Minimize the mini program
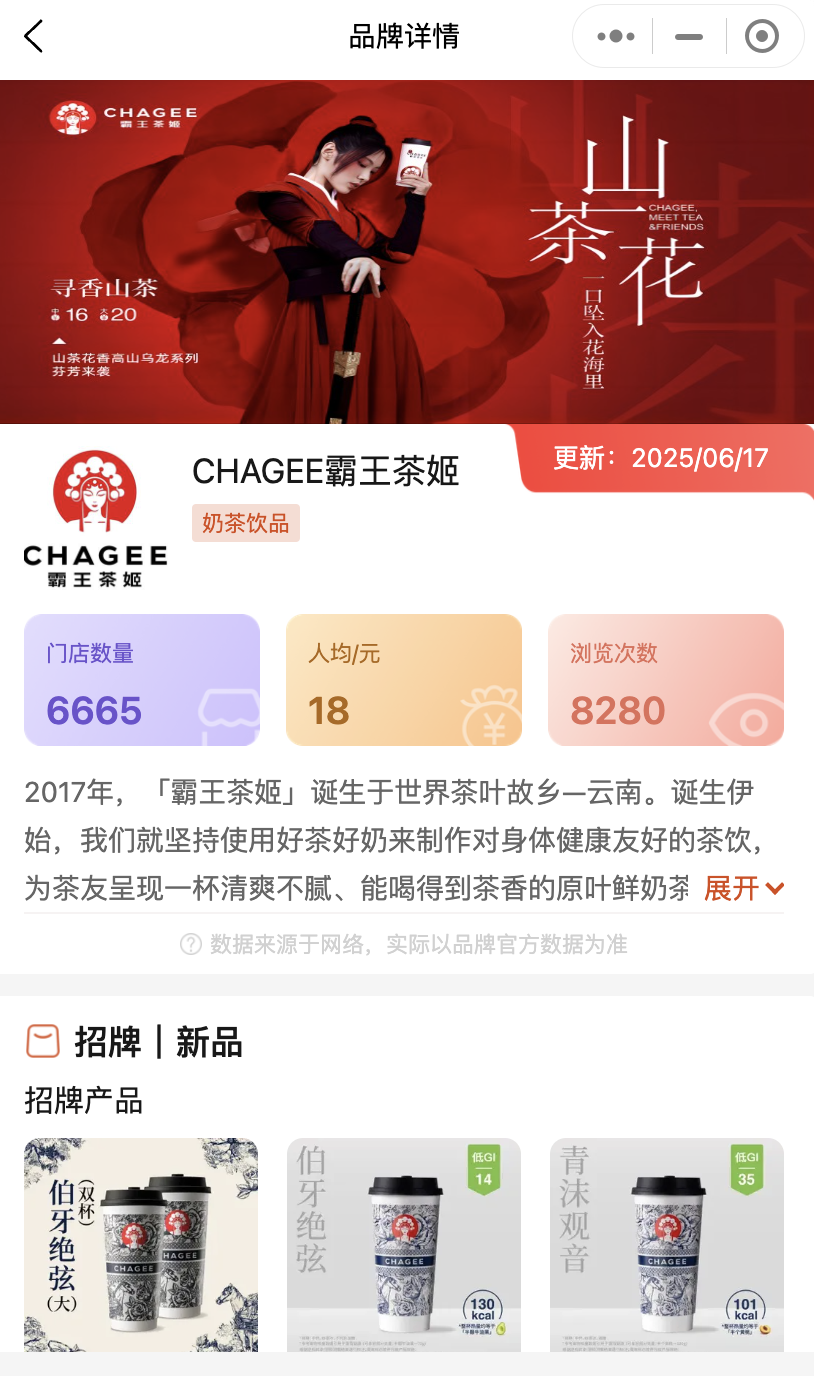The image size is (814, 1376). (689, 37)
